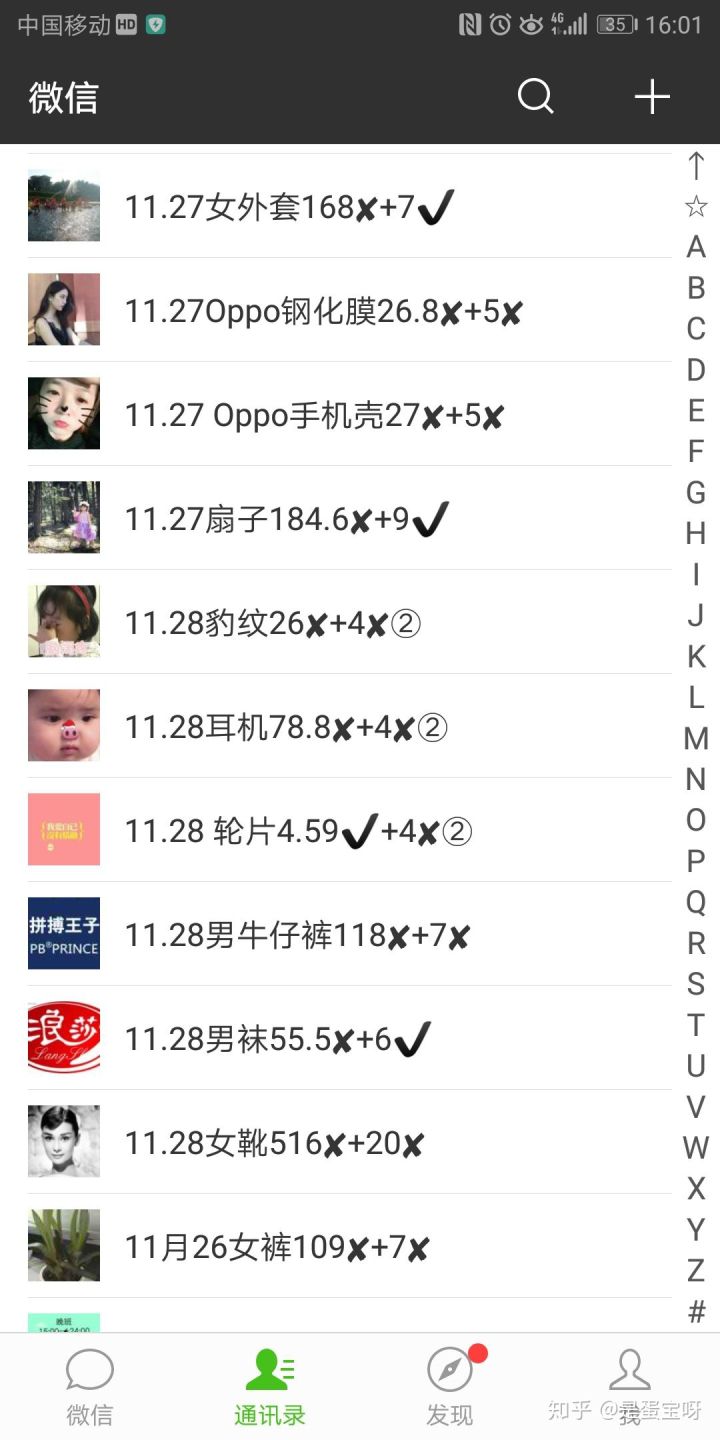720x1440 pixels.
Task: View contact 11.28男袜55.5
Action: pyautogui.click(x=277, y=1040)
